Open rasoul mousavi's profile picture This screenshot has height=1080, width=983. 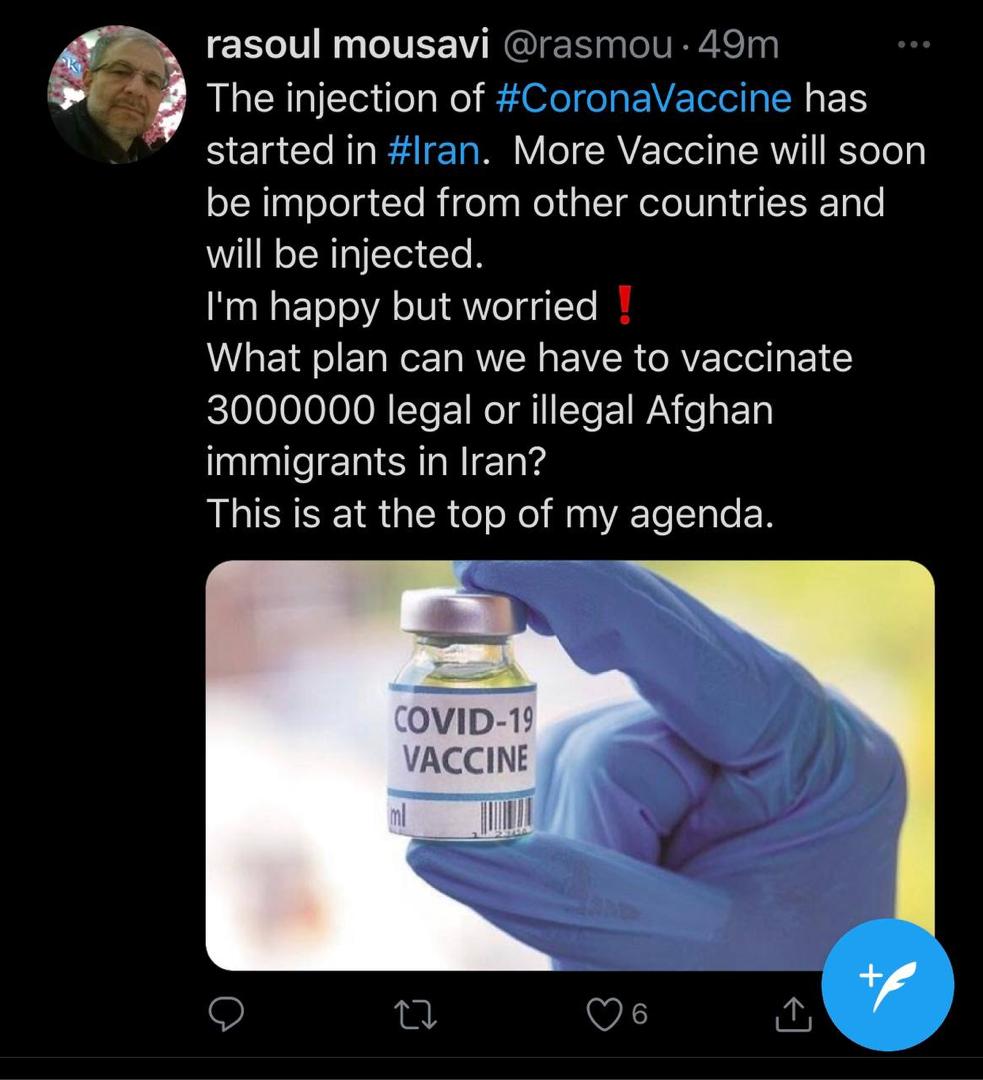tap(118, 95)
